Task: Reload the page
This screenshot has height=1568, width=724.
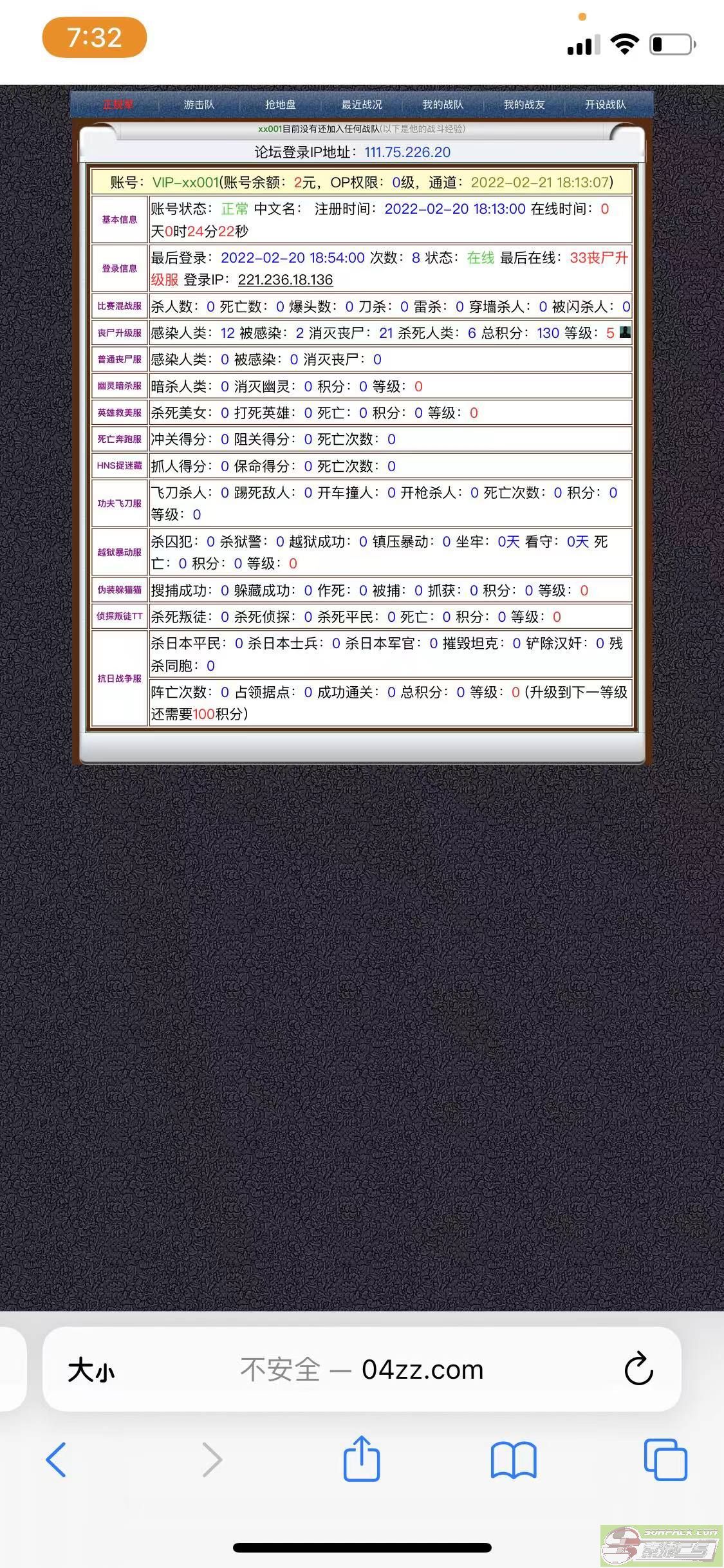Action: tap(639, 1369)
